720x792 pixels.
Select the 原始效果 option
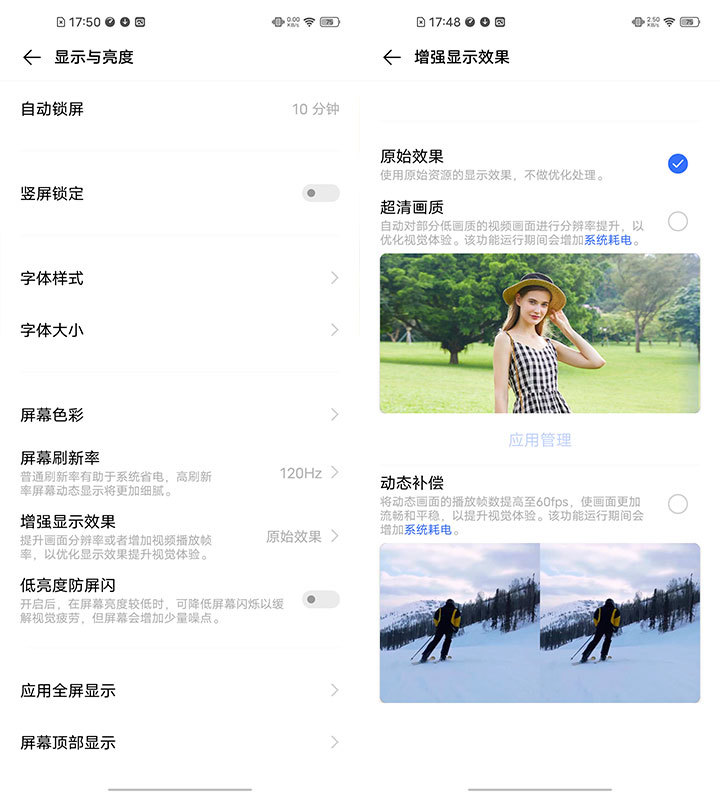(x=677, y=164)
